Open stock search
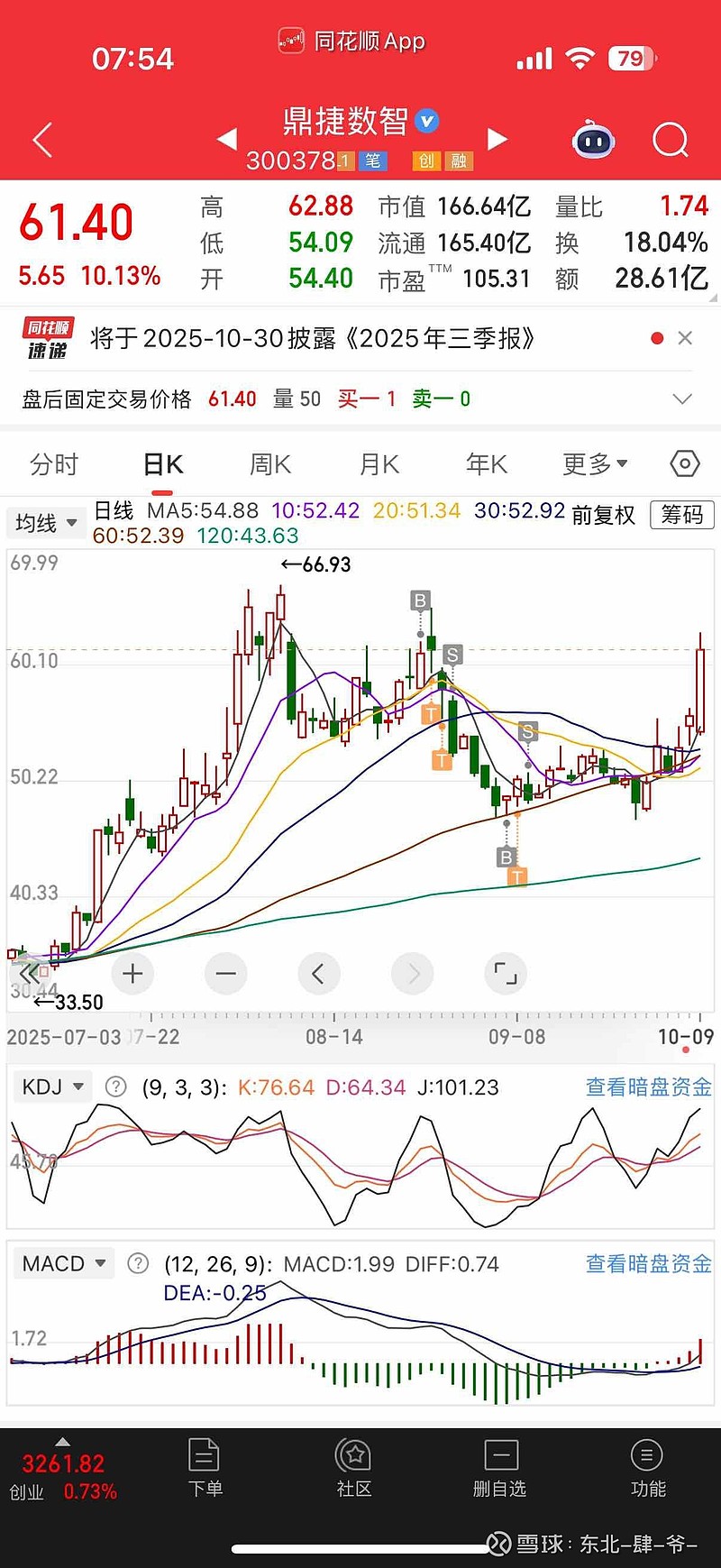This screenshot has height=1568, width=721. [670, 141]
